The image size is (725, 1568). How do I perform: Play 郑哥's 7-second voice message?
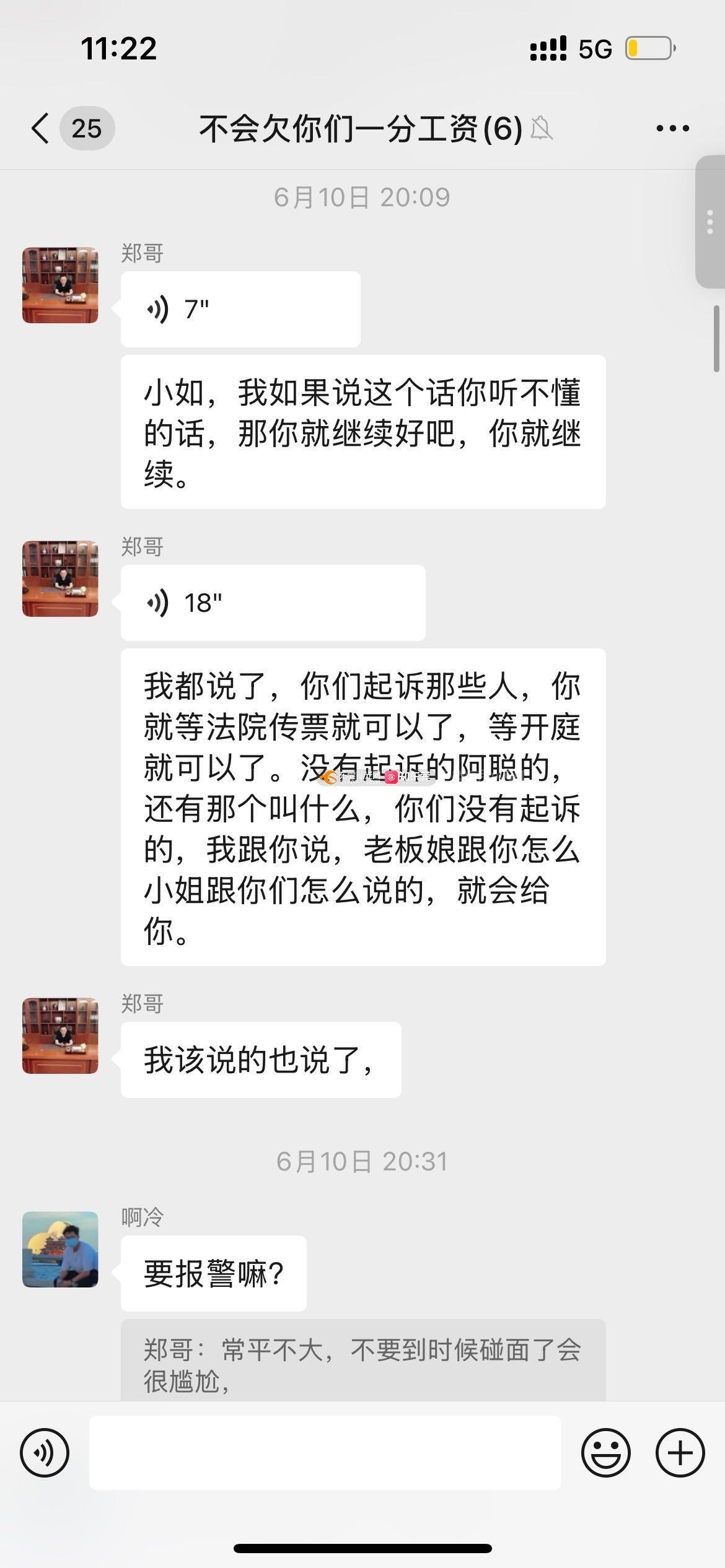(240, 309)
